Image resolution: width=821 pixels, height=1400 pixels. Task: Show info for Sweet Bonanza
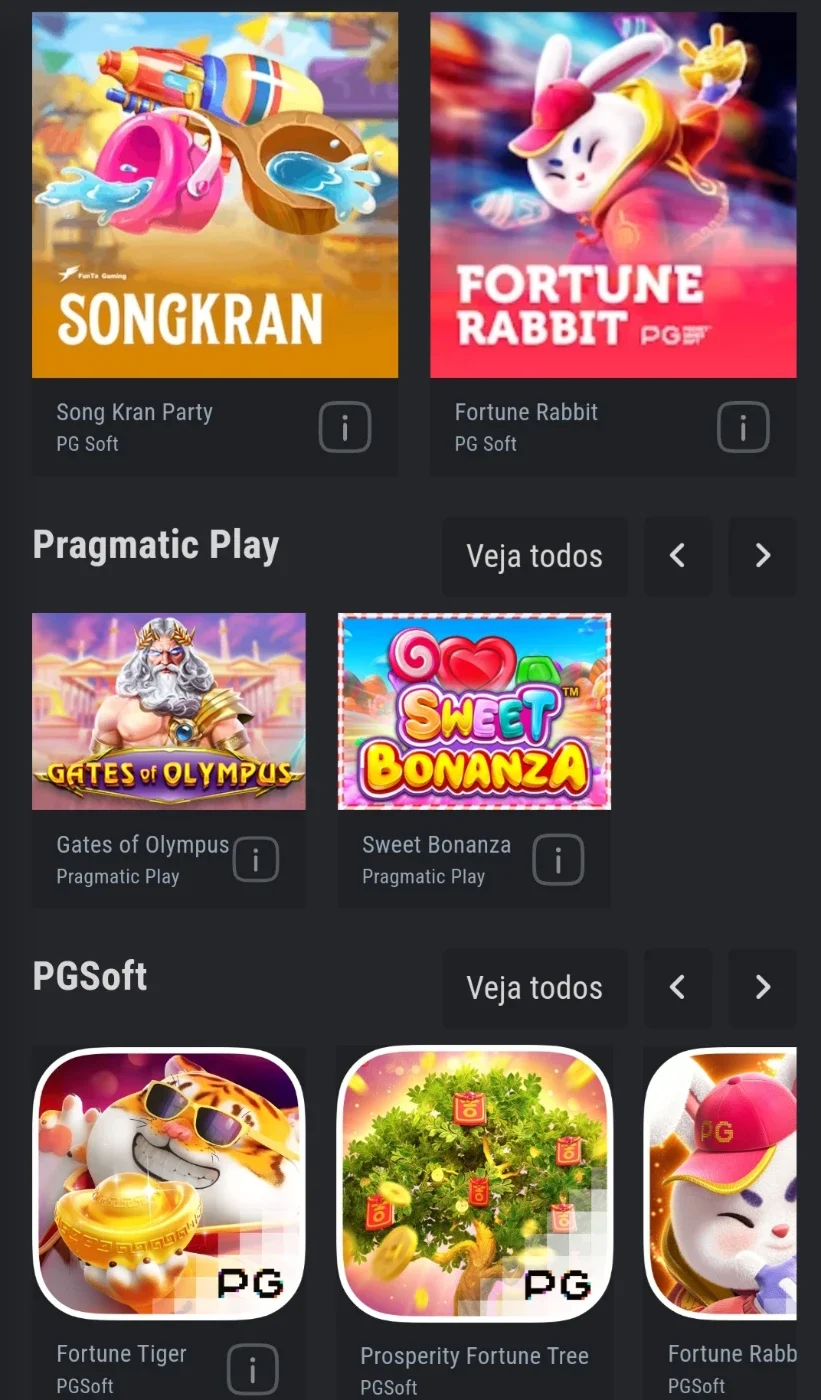558,860
